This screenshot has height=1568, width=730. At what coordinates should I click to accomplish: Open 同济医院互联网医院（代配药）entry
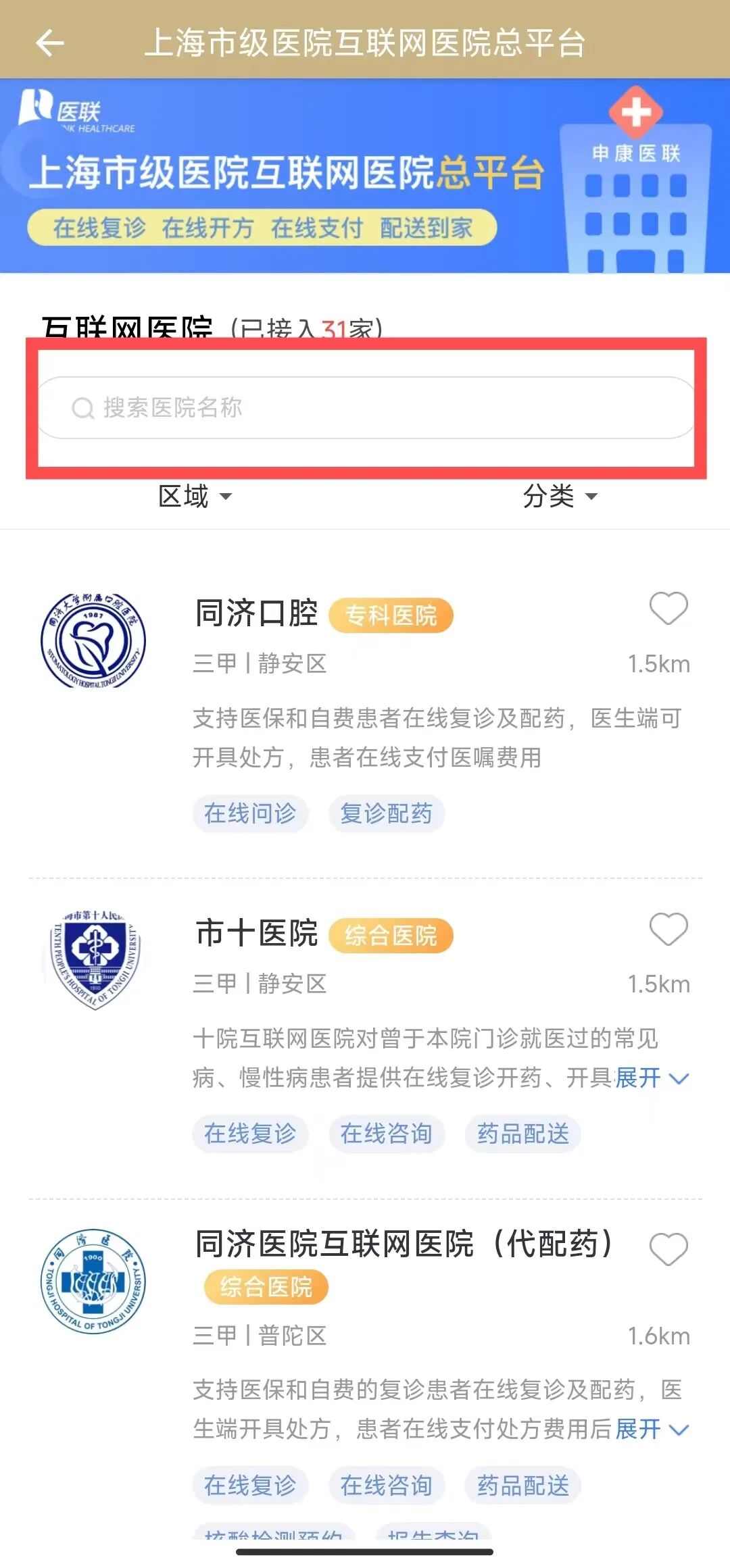click(x=404, y=1244)
